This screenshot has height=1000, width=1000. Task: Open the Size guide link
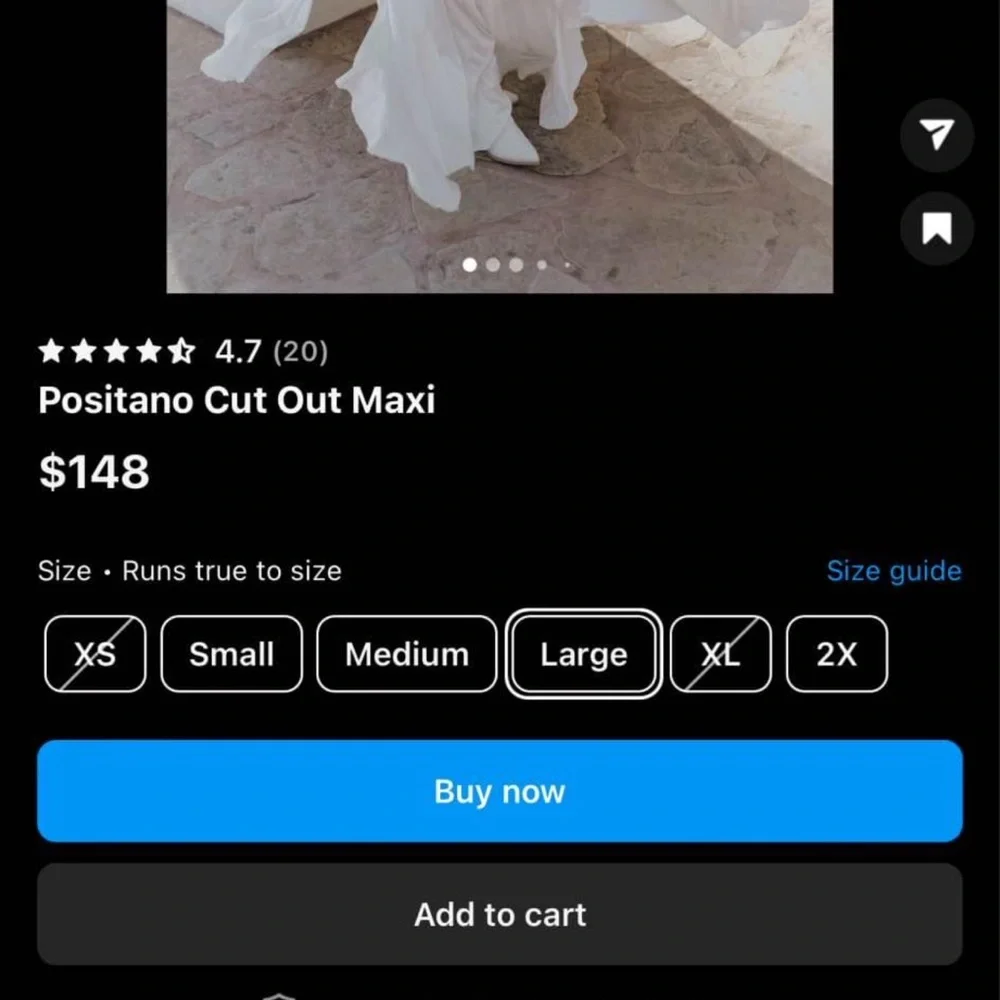893,571
